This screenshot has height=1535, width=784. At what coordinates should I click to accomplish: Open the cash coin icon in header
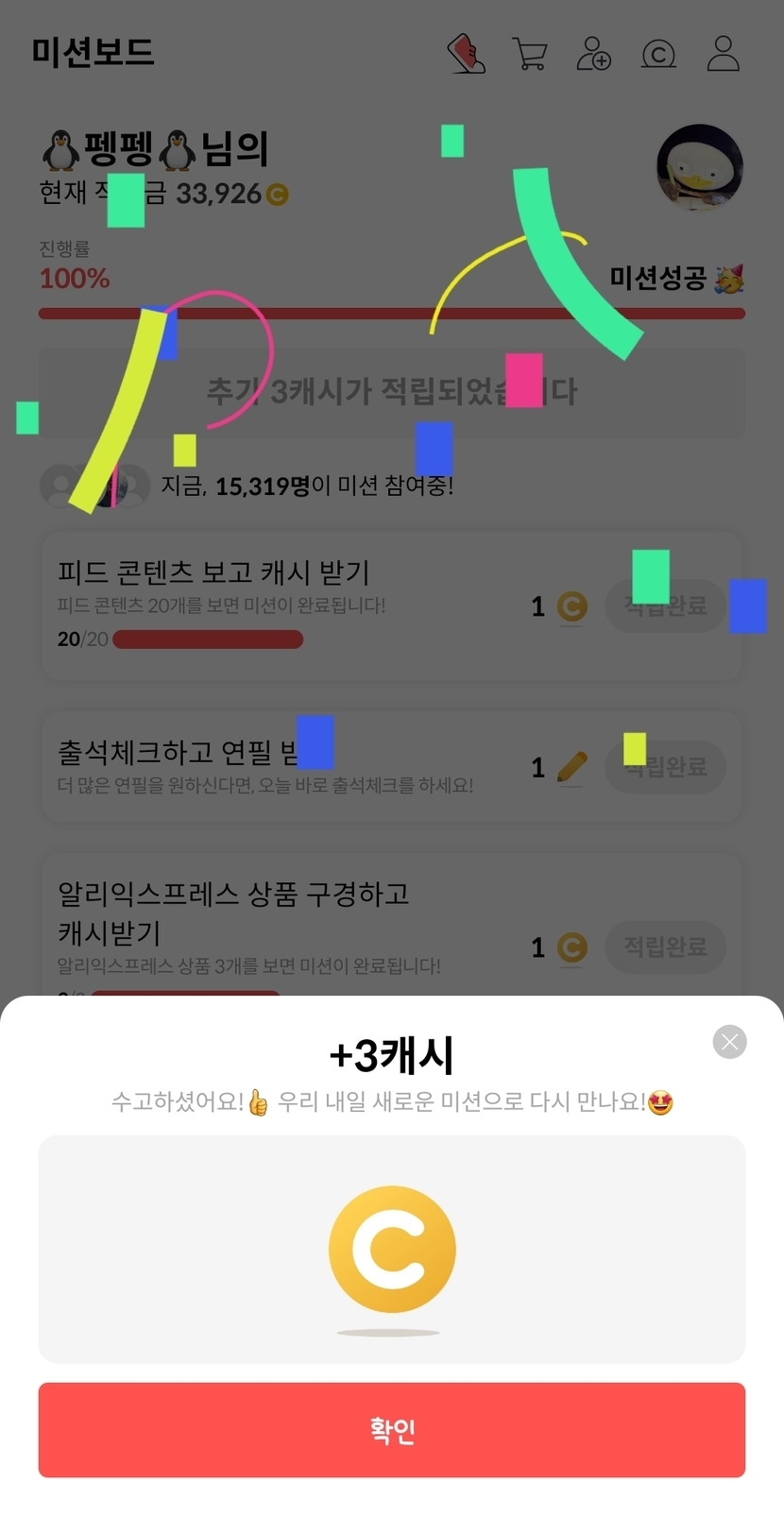click(658, 54)
